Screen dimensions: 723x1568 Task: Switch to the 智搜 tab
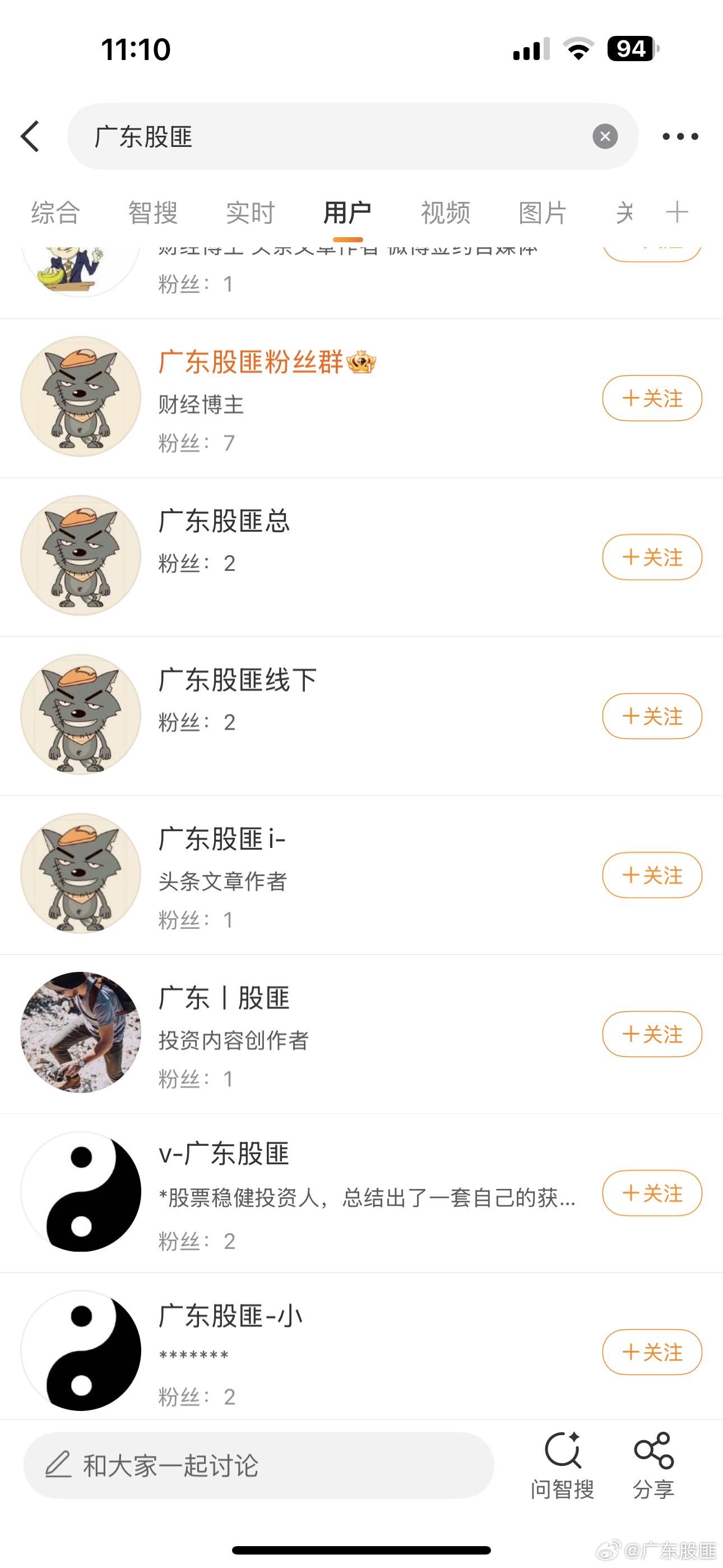153,213
